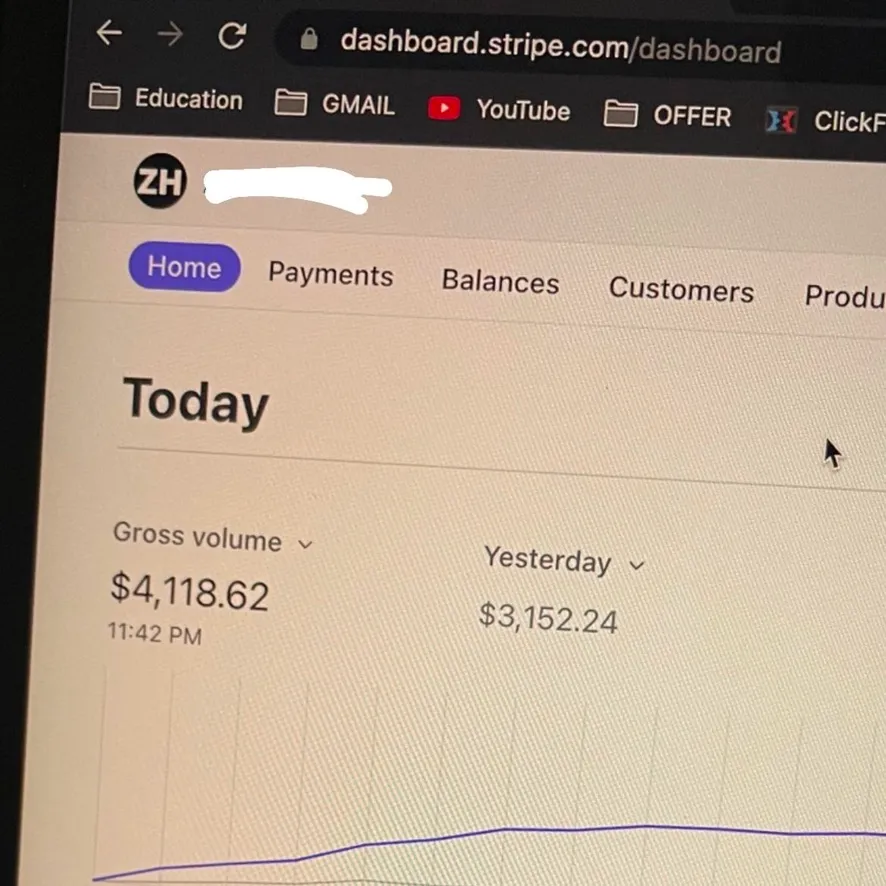Go to the Balances tab
Viewport: 886px width, 886px height.
click(x=500, y=282)
